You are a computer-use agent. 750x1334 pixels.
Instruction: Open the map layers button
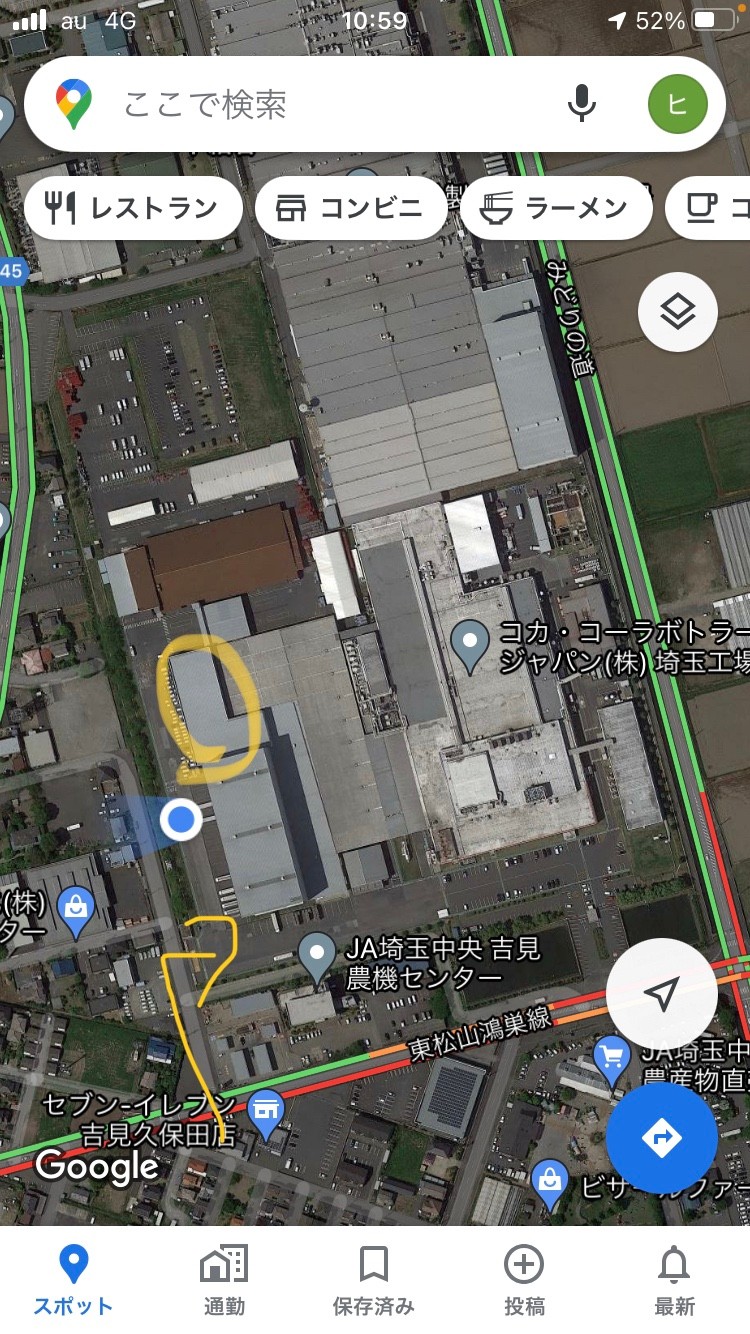pos(678,313)
